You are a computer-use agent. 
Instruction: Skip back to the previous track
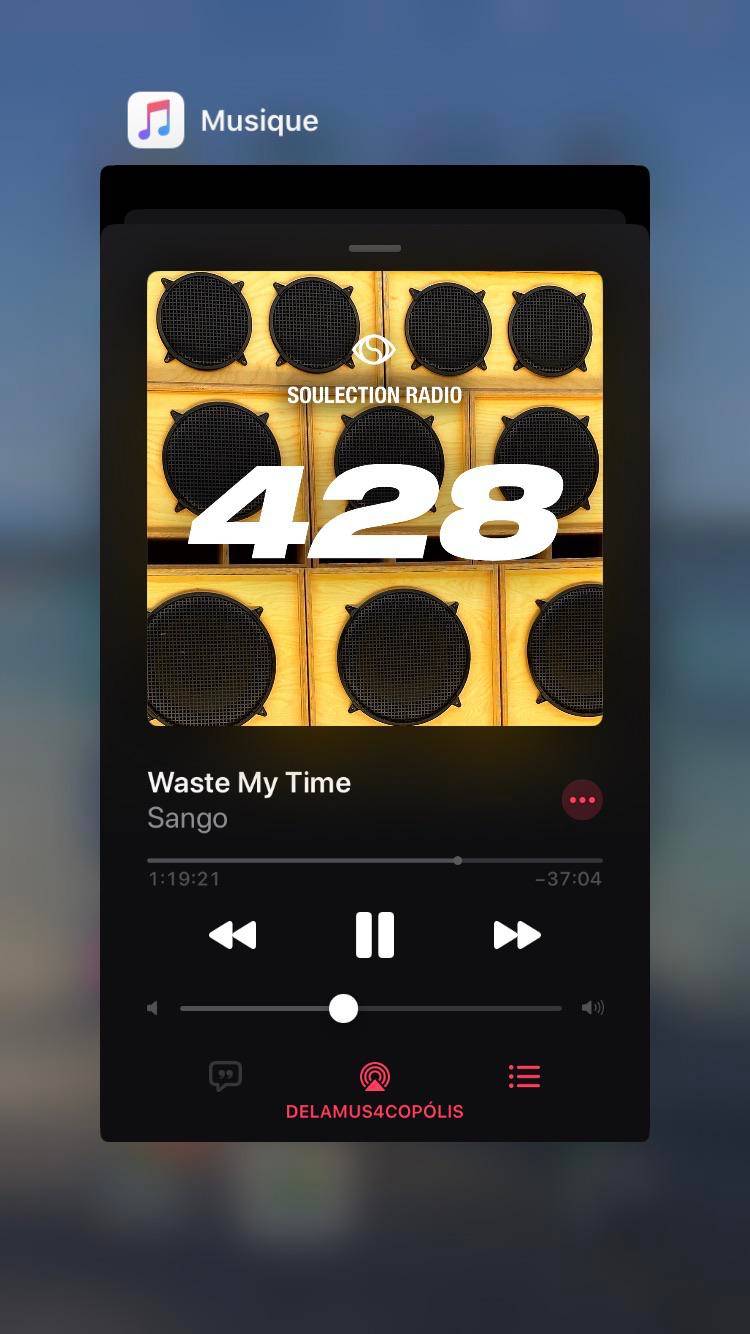232,935
